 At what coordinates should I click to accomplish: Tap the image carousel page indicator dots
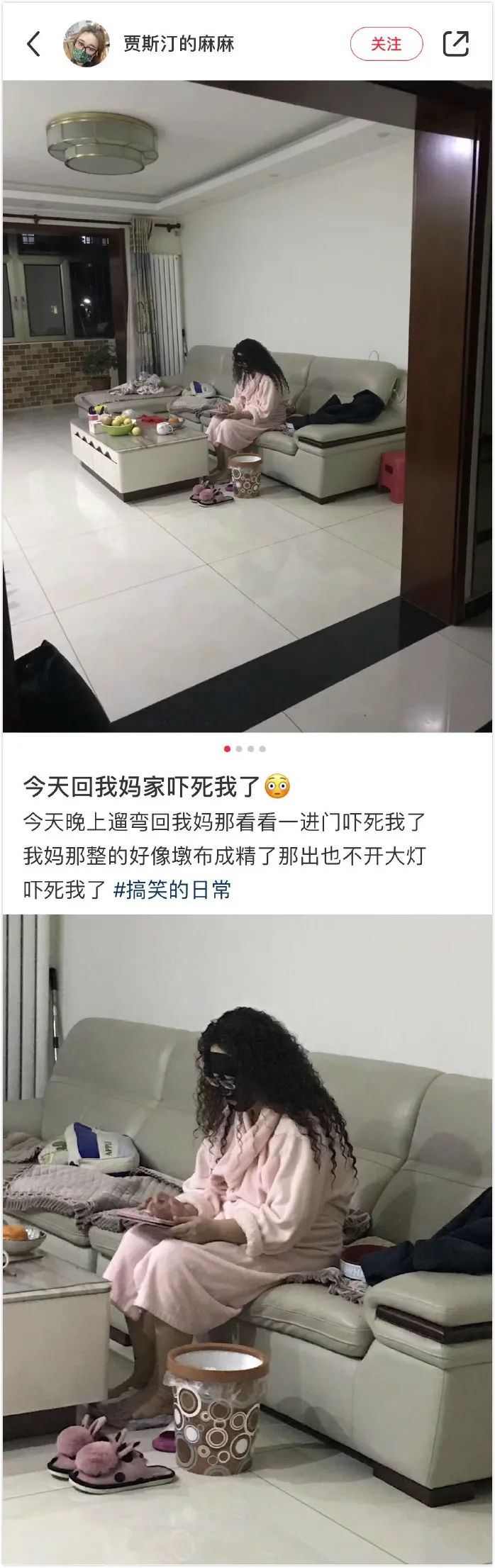tap(245, 749)
